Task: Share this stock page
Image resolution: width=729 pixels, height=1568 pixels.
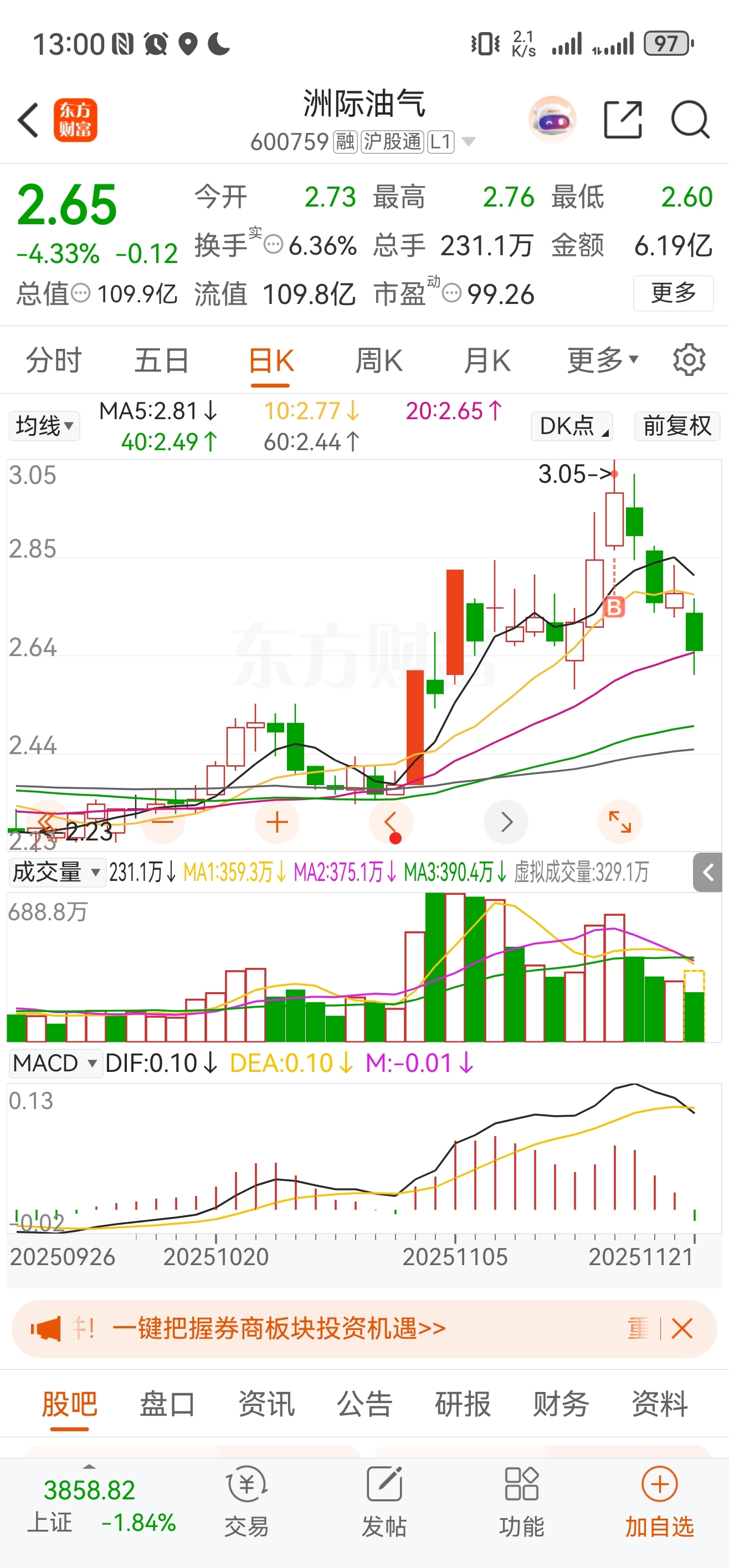Action: click(x=623, y=120)
